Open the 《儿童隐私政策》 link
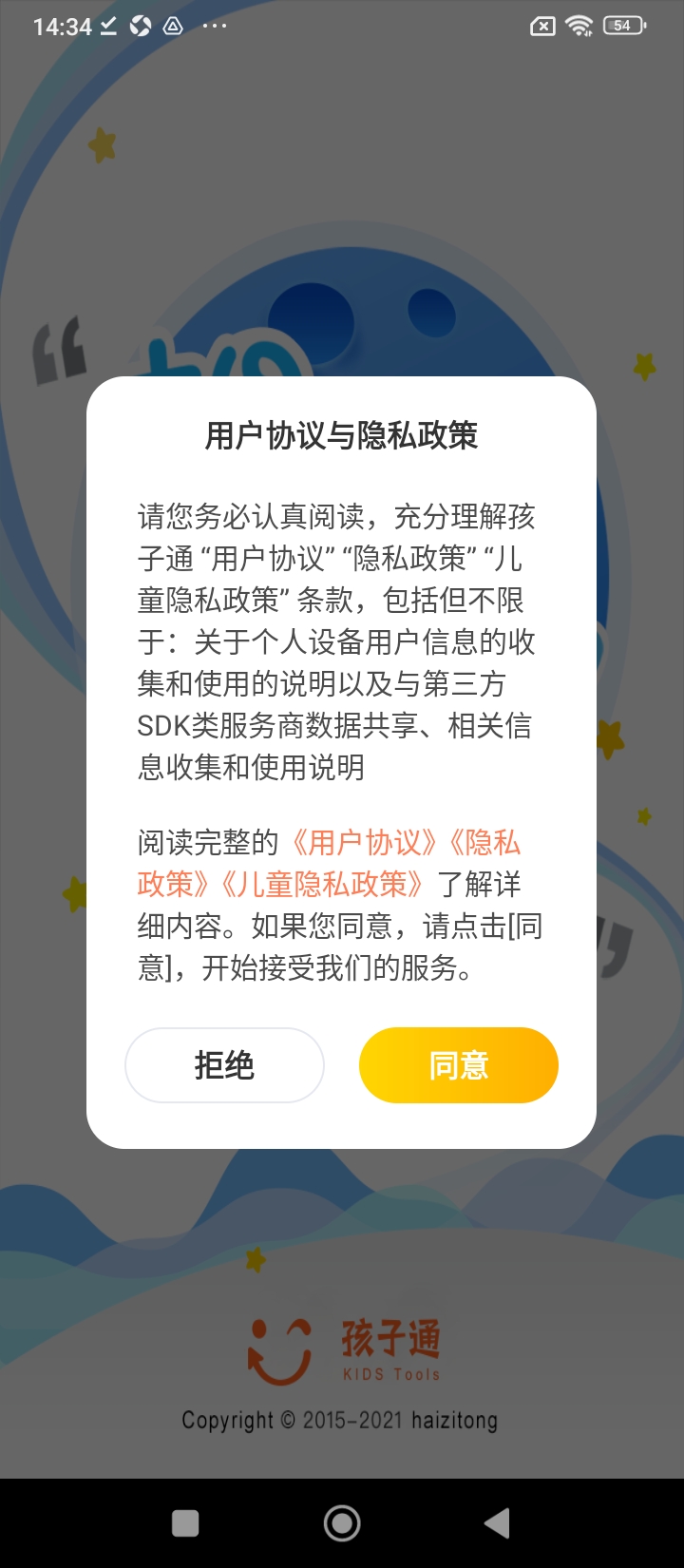Viewport: 684px width, 1568px height. tap(322, 885)
